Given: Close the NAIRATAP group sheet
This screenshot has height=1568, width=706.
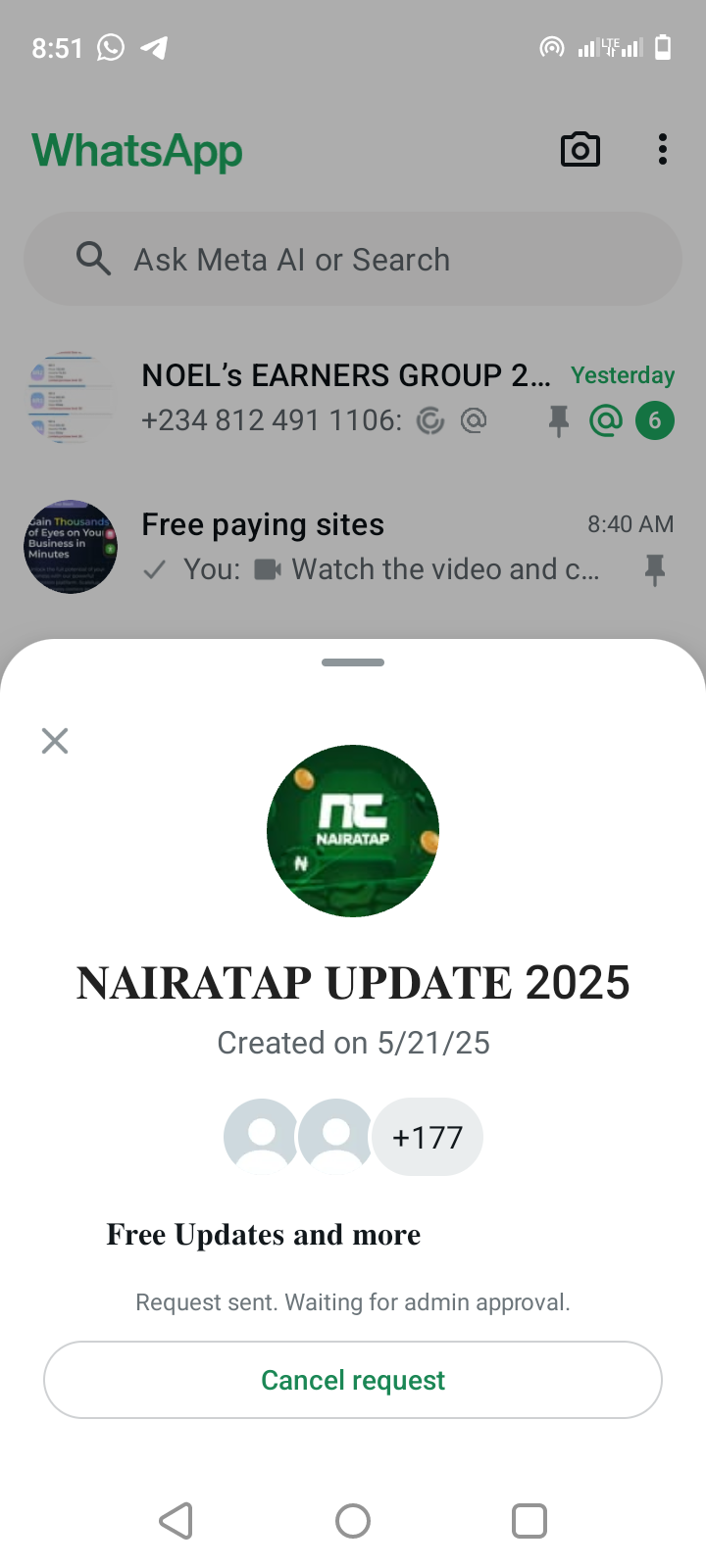Looking at the screenshot, I should 55,741.
